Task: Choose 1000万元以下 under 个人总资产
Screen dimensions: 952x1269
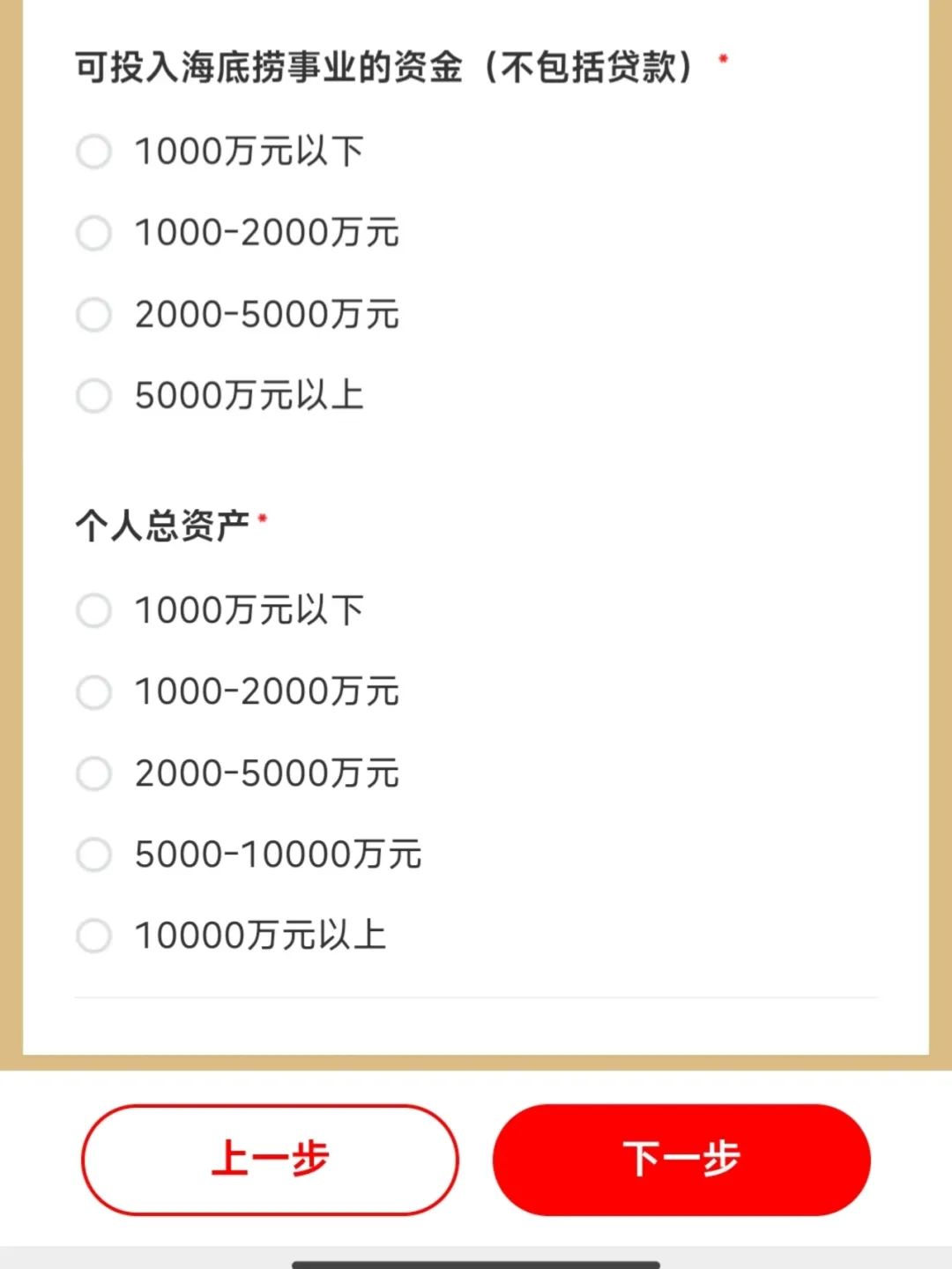Action: (94, 610)
